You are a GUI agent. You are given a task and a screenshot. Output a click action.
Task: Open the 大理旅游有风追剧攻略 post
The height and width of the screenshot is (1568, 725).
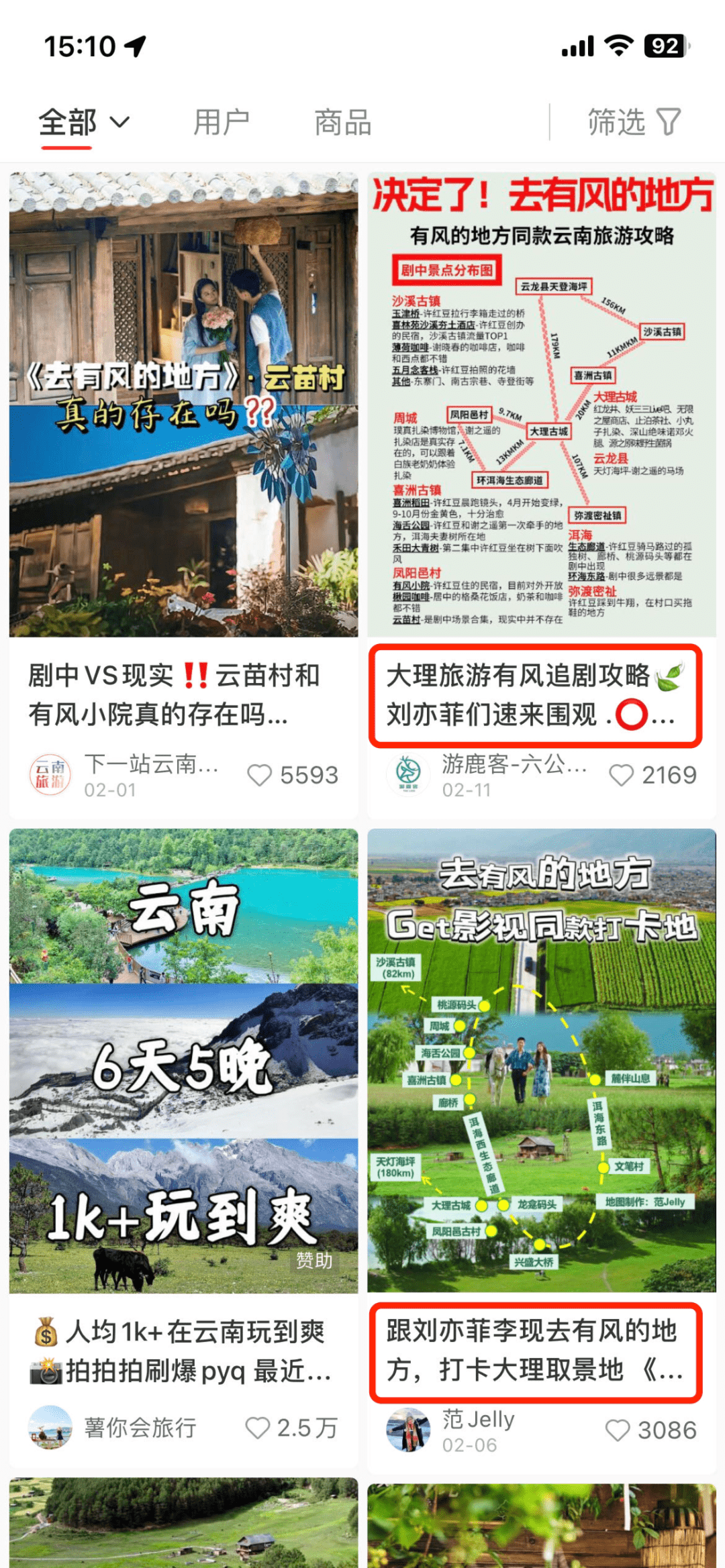541,405
